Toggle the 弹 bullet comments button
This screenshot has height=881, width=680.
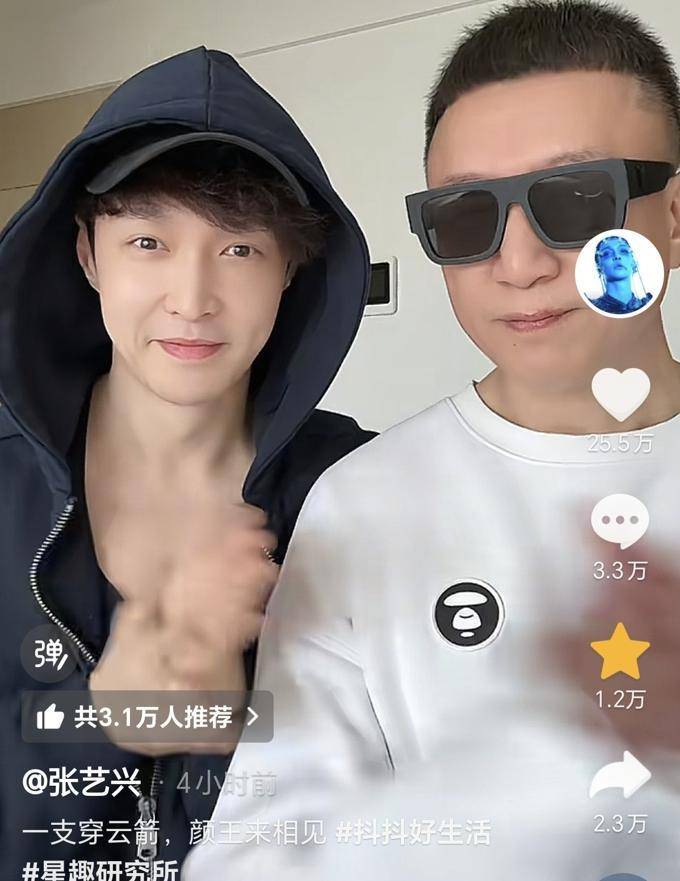50,653
